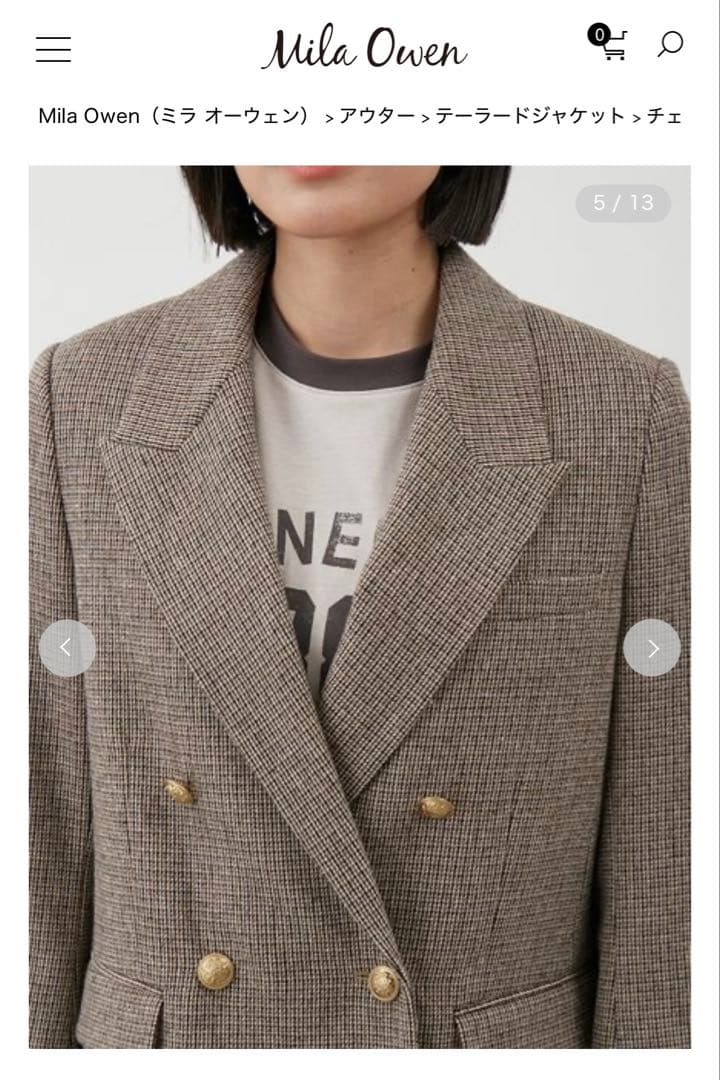The height and width of the screenshot is (1080, 720).
Task: Show previous product photo with left arrow
Action: [65, 647]
